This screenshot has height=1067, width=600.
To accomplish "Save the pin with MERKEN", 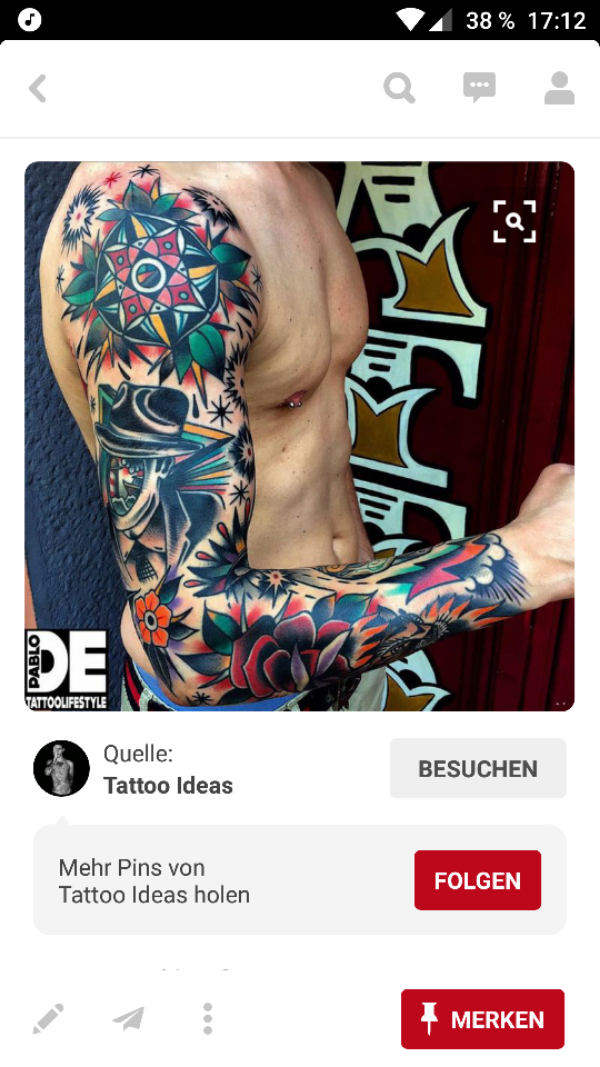I will click(x=482, y=1019).
